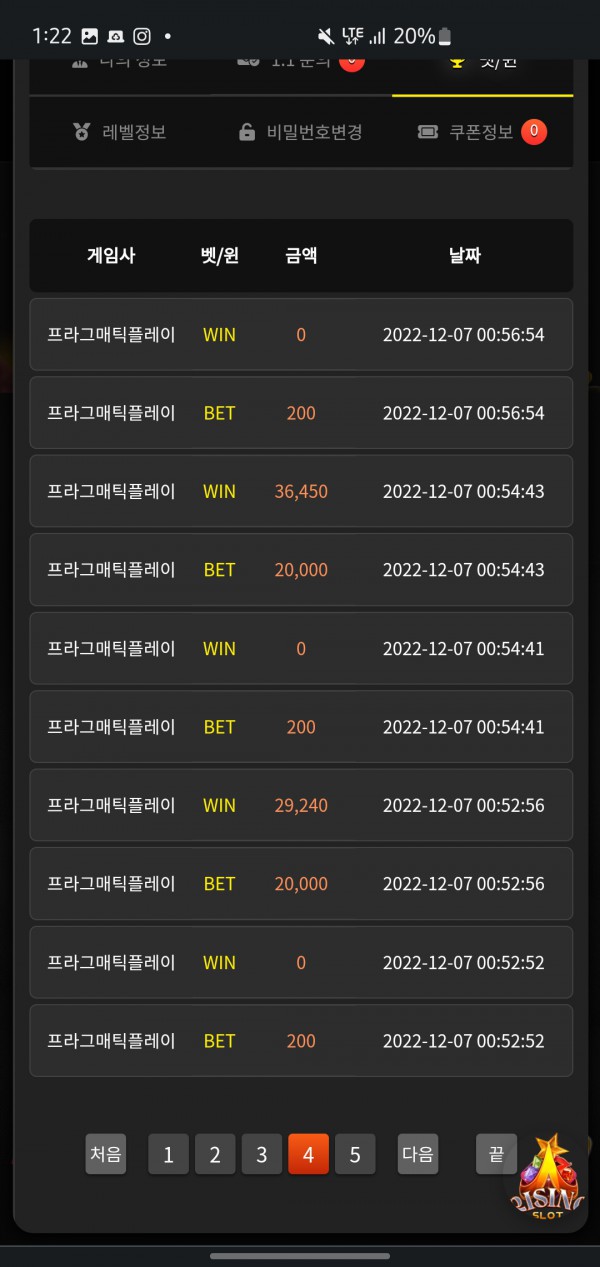The height and width of the screenshot is (1267, 600).
Task: Jump to last page with 끝
Action: coord(496,1154)
